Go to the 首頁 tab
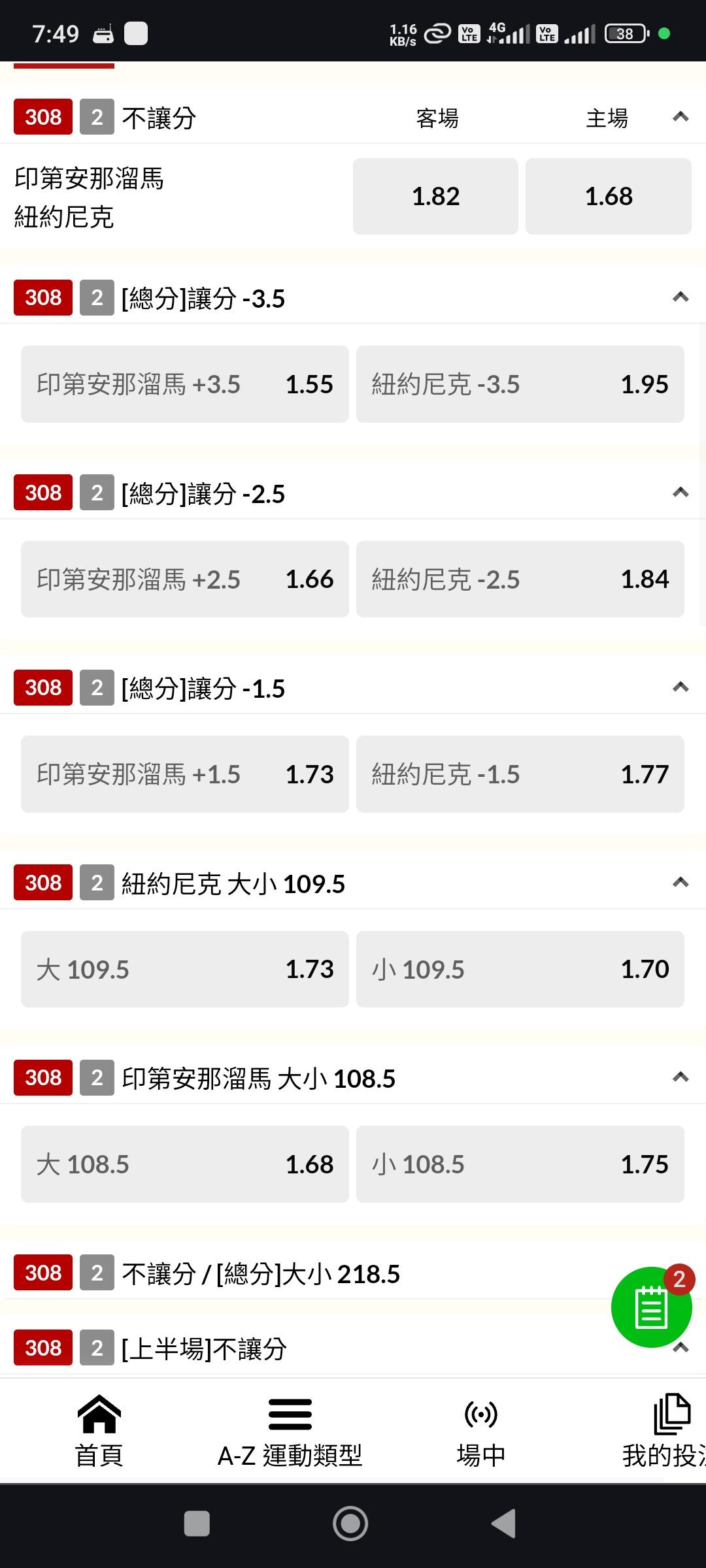The image size is (706, 1568). (99, 1431)
